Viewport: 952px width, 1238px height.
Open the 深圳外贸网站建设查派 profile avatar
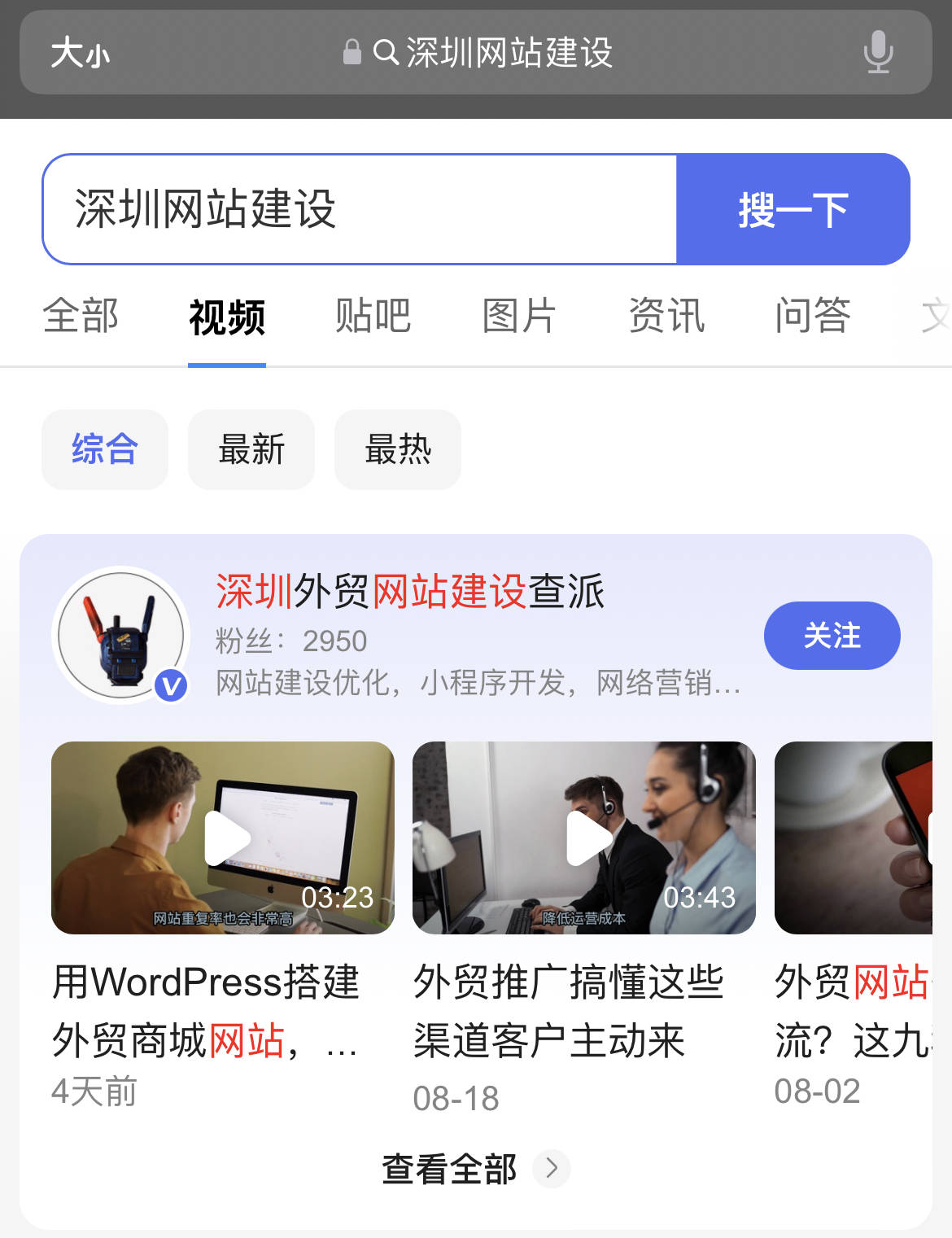tap(121, 636)
